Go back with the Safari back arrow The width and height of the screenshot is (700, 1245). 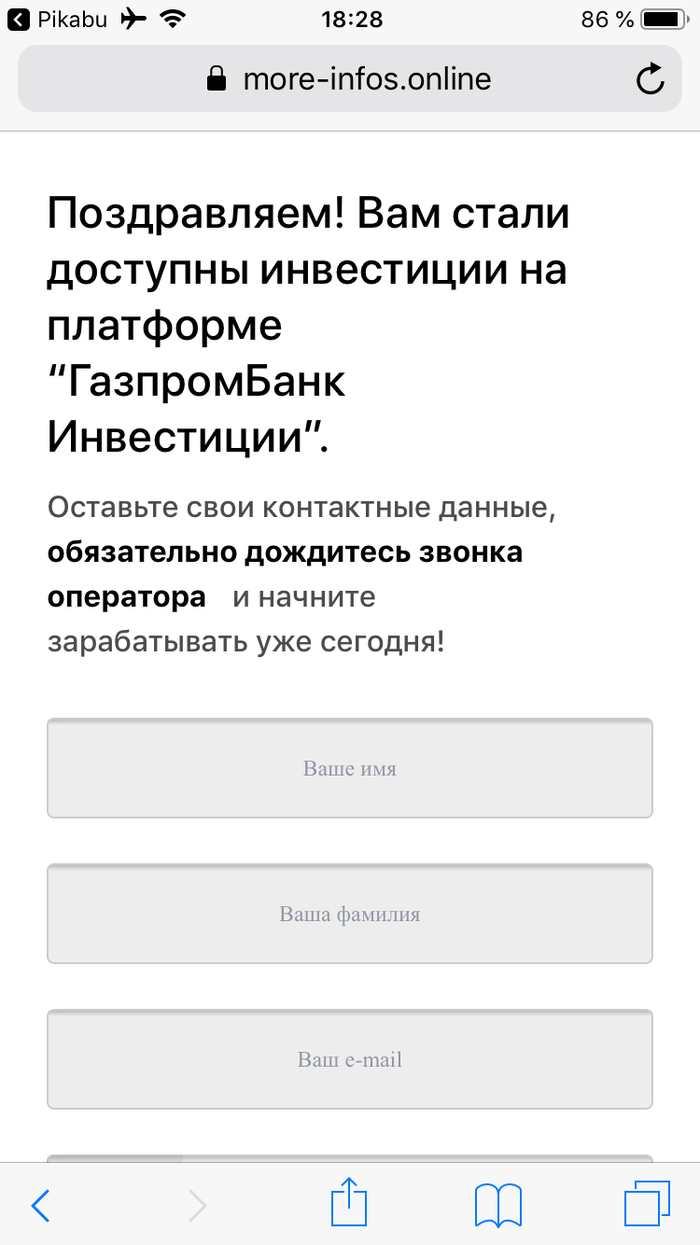coord(41,1205)
